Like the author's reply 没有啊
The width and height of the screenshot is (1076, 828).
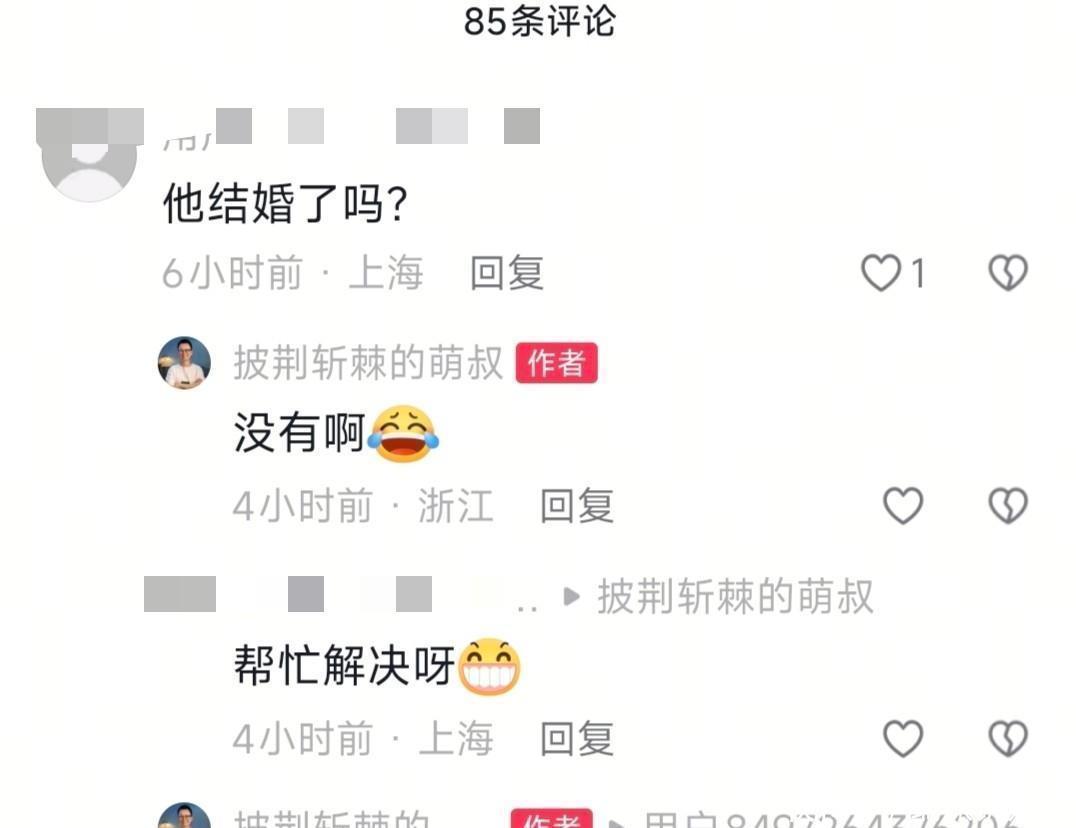(902, 506)
